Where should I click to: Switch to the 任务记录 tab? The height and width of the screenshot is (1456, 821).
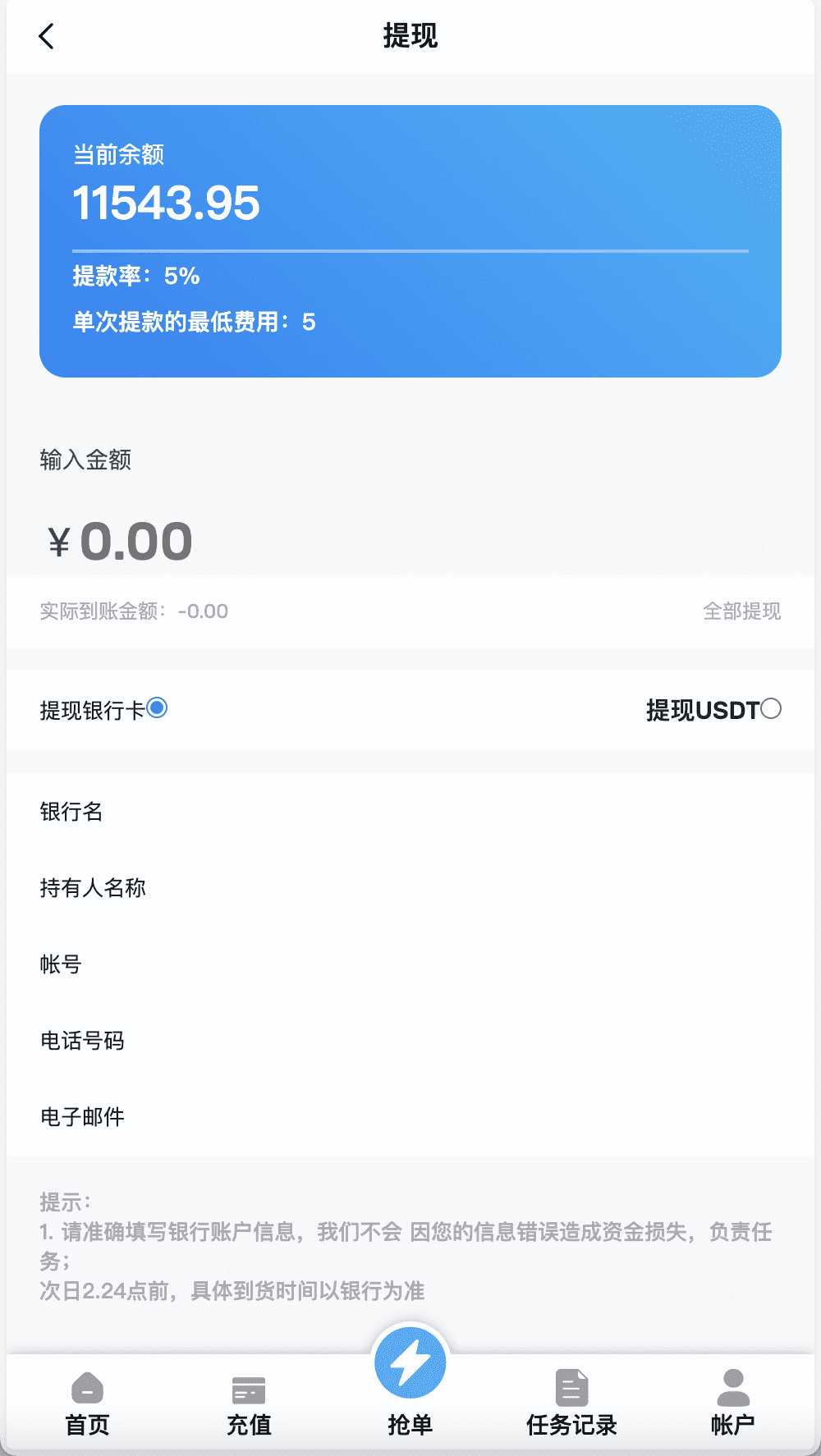(571, 1403)
